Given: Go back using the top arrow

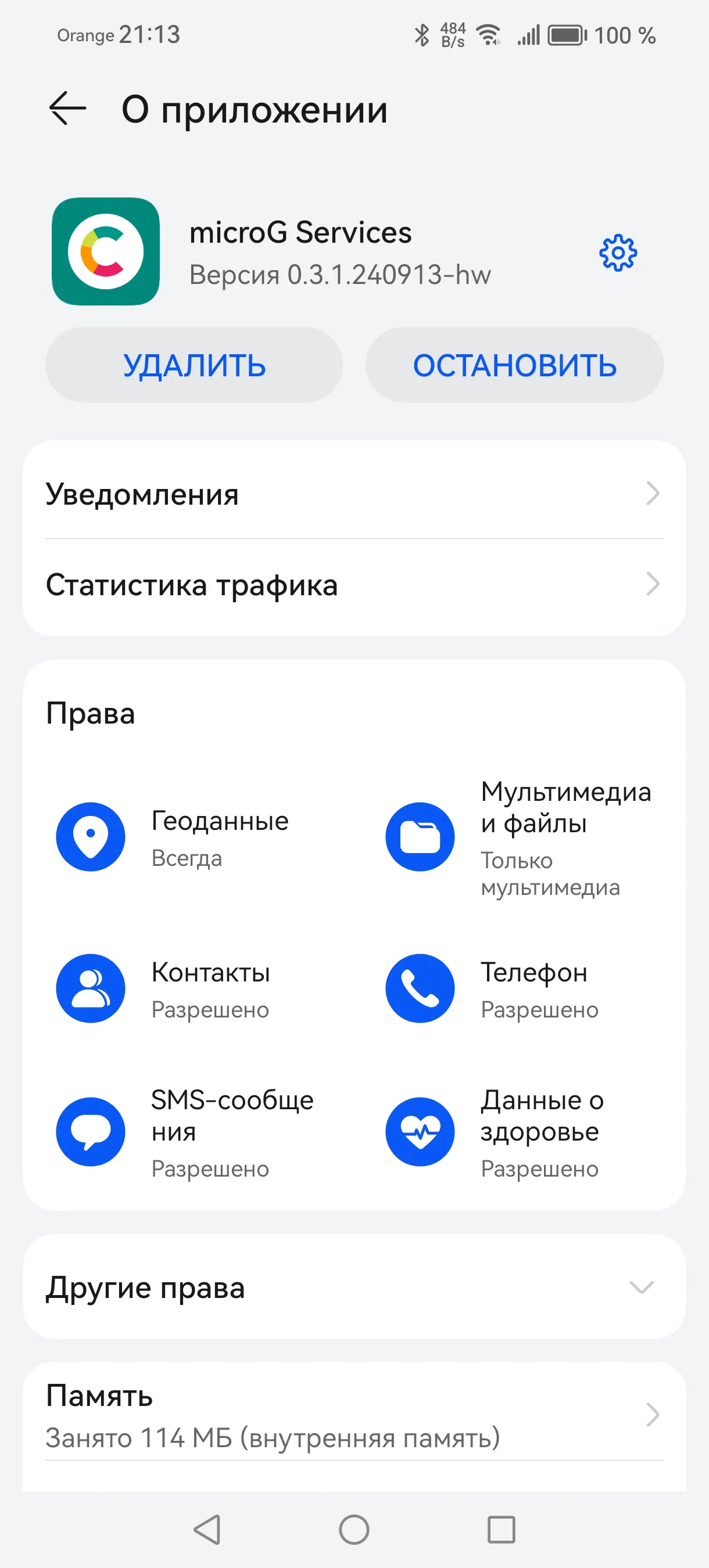Looking at the screenshot, I should click(x=67, y=109).
